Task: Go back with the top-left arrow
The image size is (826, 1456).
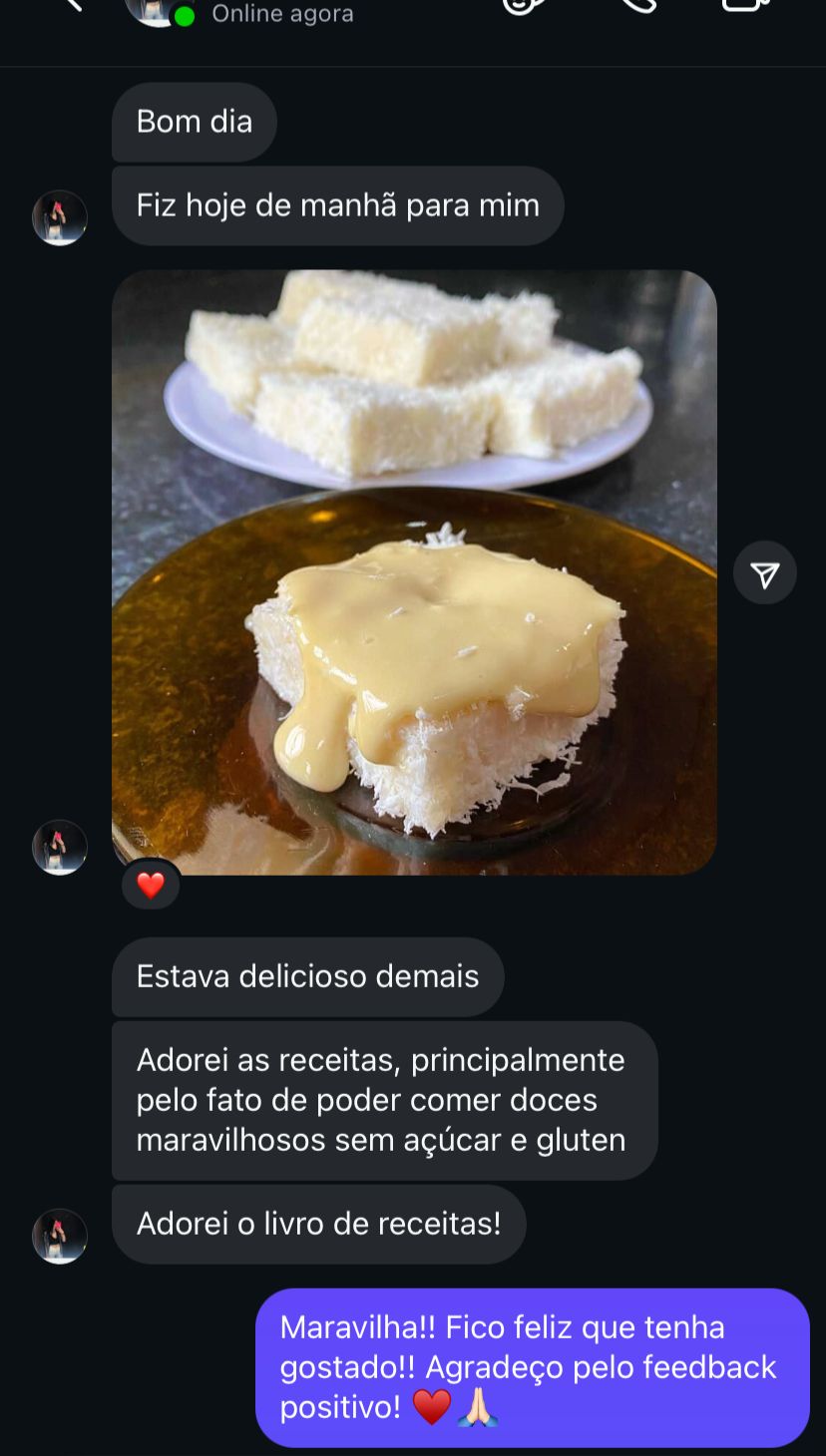Action: tap(72, 5)
